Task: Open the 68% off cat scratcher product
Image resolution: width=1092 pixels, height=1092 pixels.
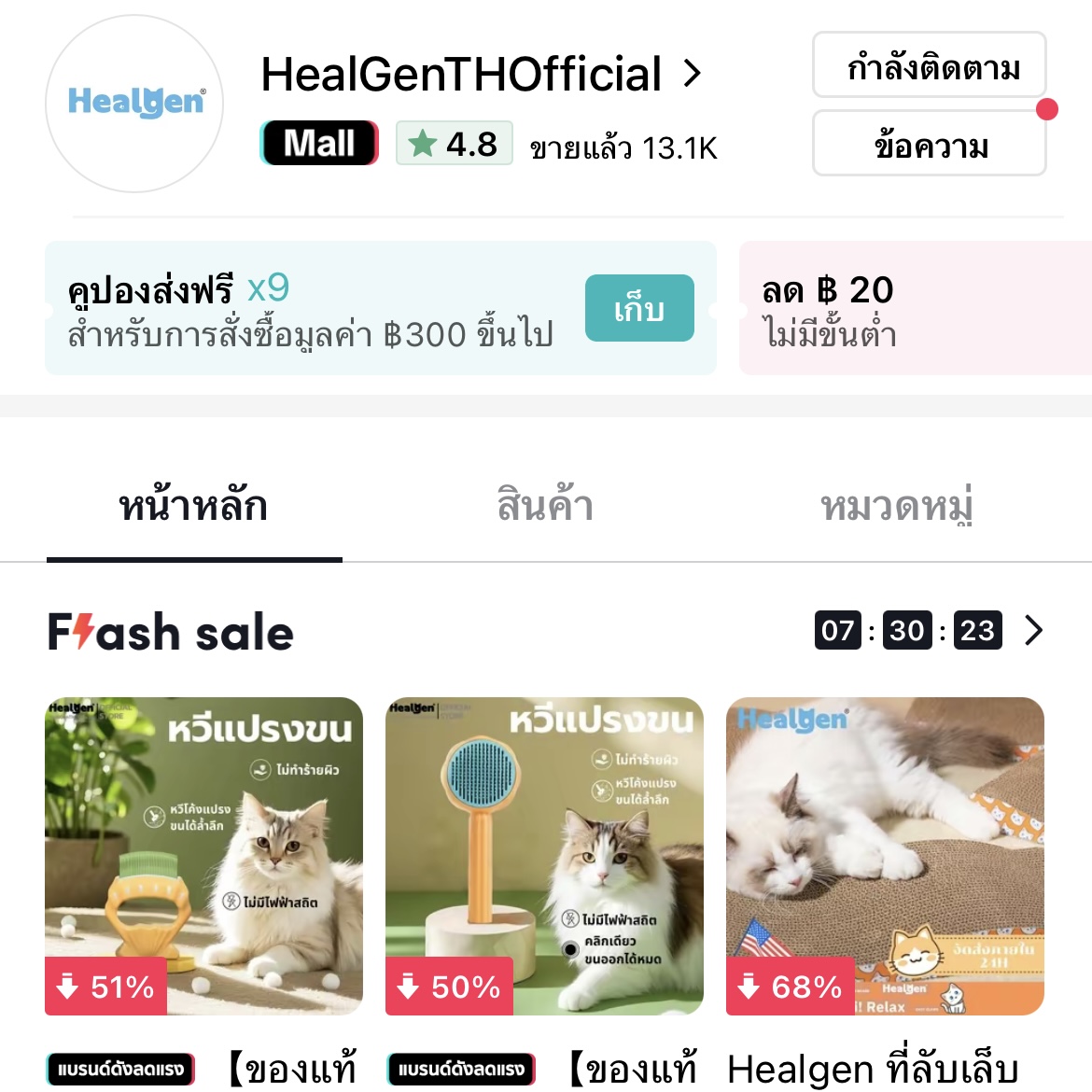Action: (885, 855)
